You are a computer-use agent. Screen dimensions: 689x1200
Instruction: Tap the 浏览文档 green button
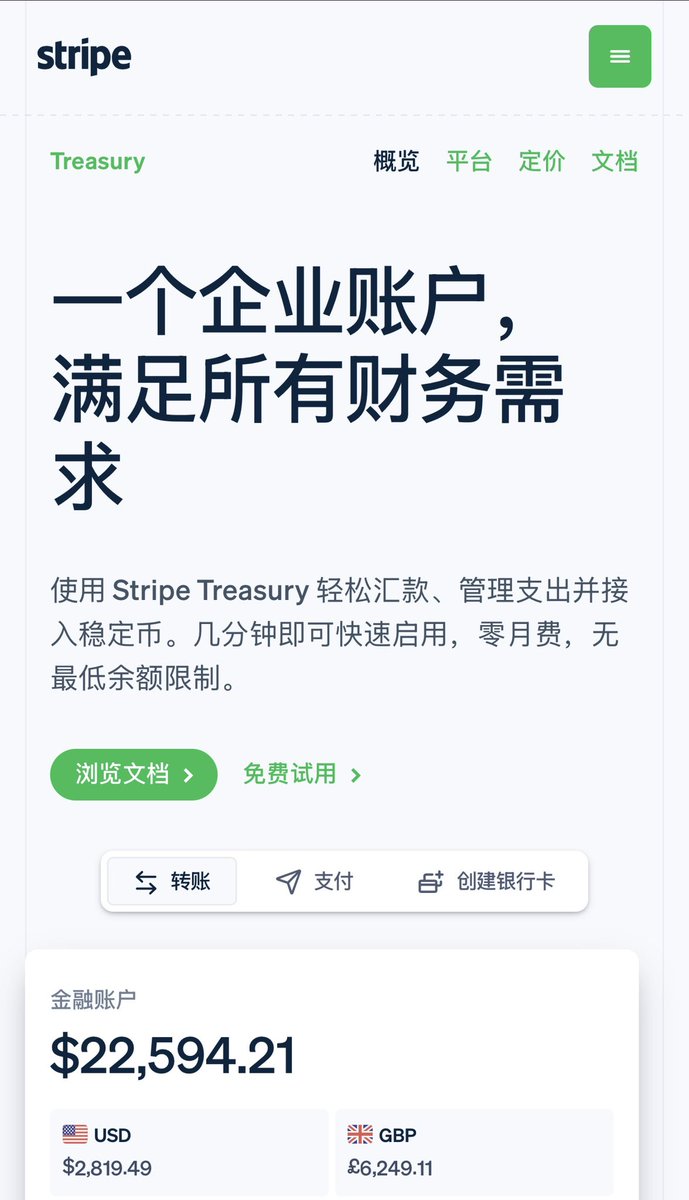pyautogui.click(x=133, y=774)
